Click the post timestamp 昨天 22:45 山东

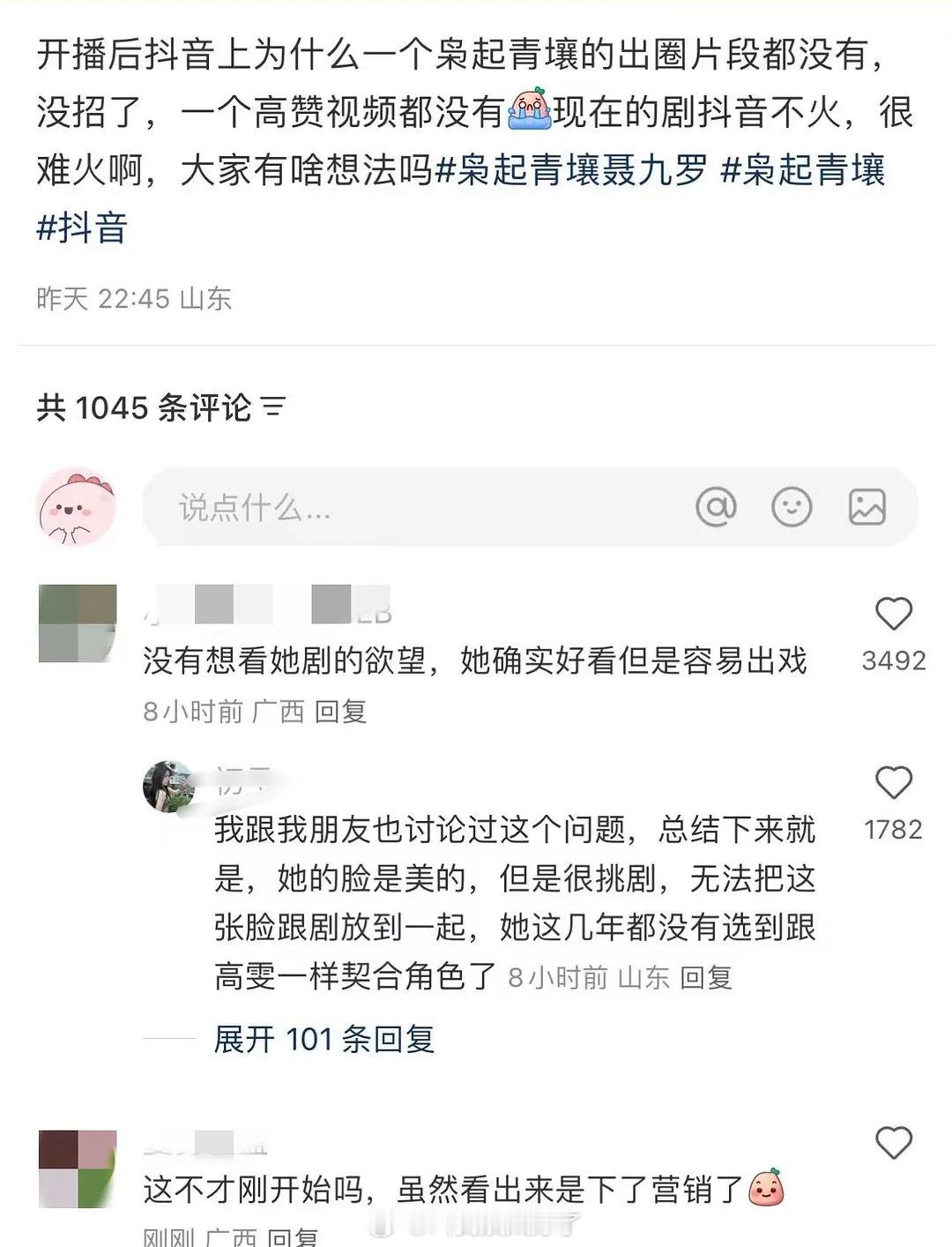[130, 299]
